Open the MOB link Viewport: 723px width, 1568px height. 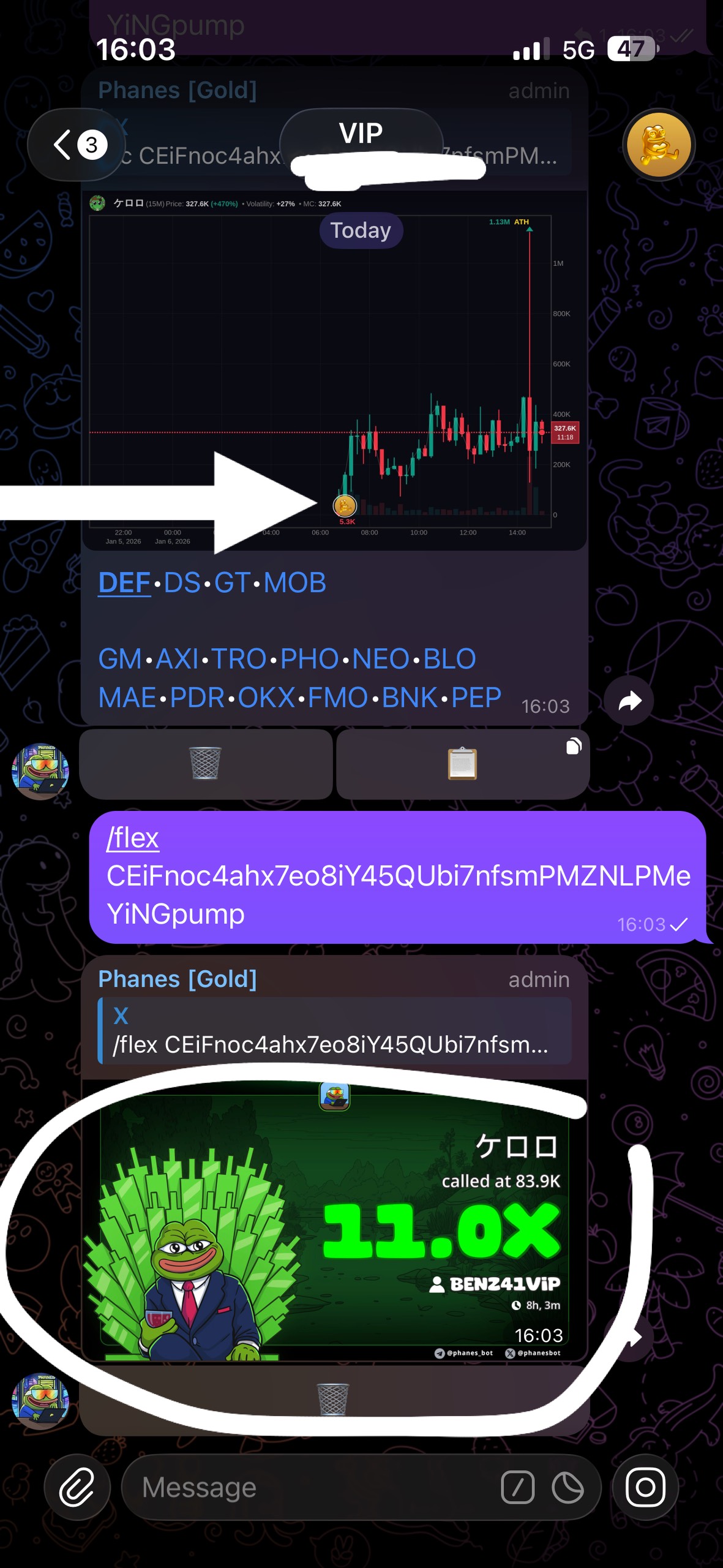tap(294, 582)
